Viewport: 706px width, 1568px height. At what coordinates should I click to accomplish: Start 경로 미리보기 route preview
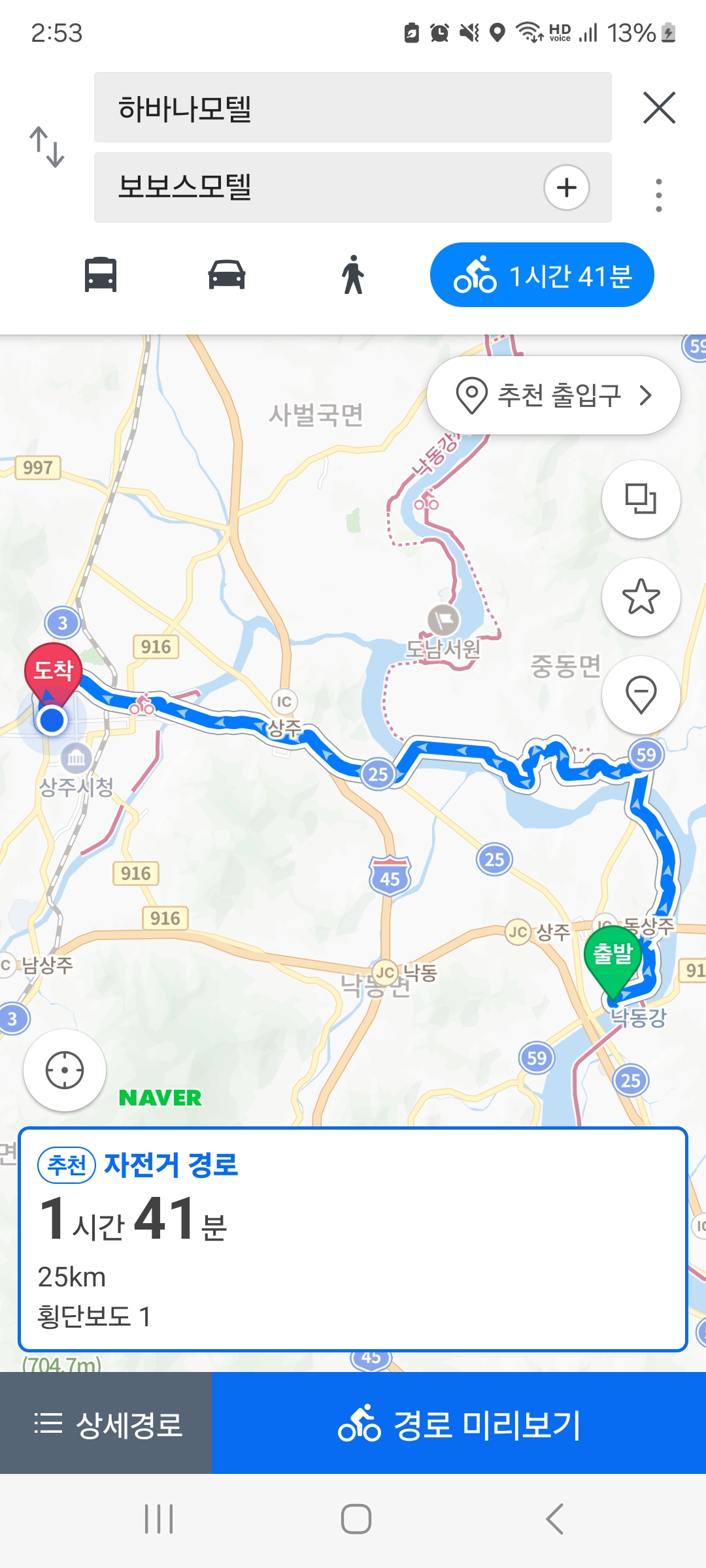[459, 1423]
